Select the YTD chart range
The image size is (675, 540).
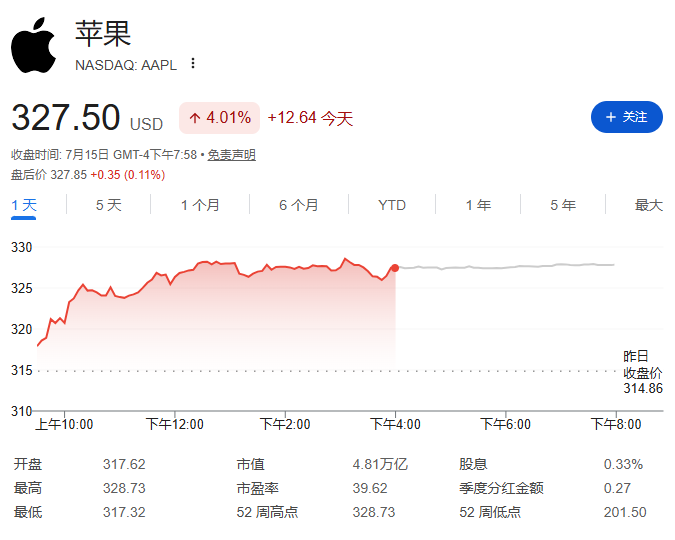(x=392, y=205)
